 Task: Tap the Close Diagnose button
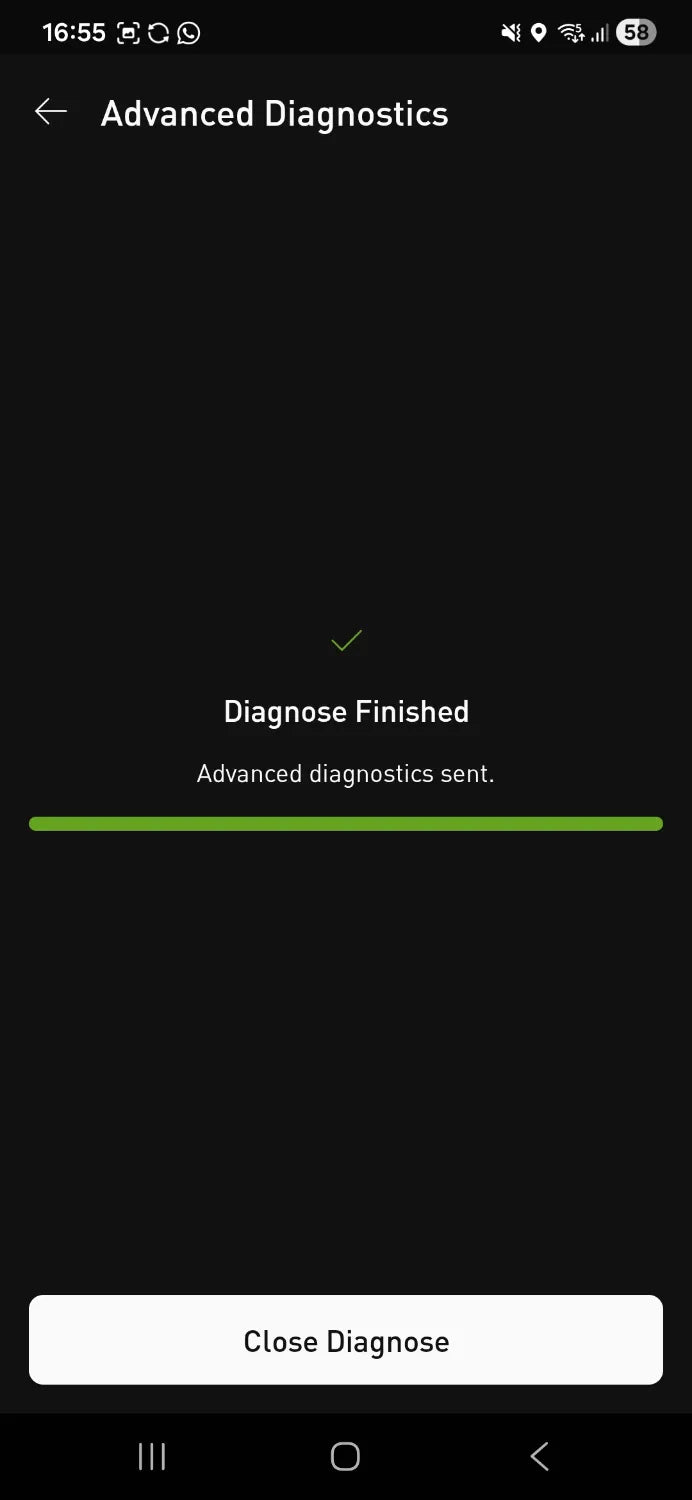pyautogui.click(x=346, y=1340)
